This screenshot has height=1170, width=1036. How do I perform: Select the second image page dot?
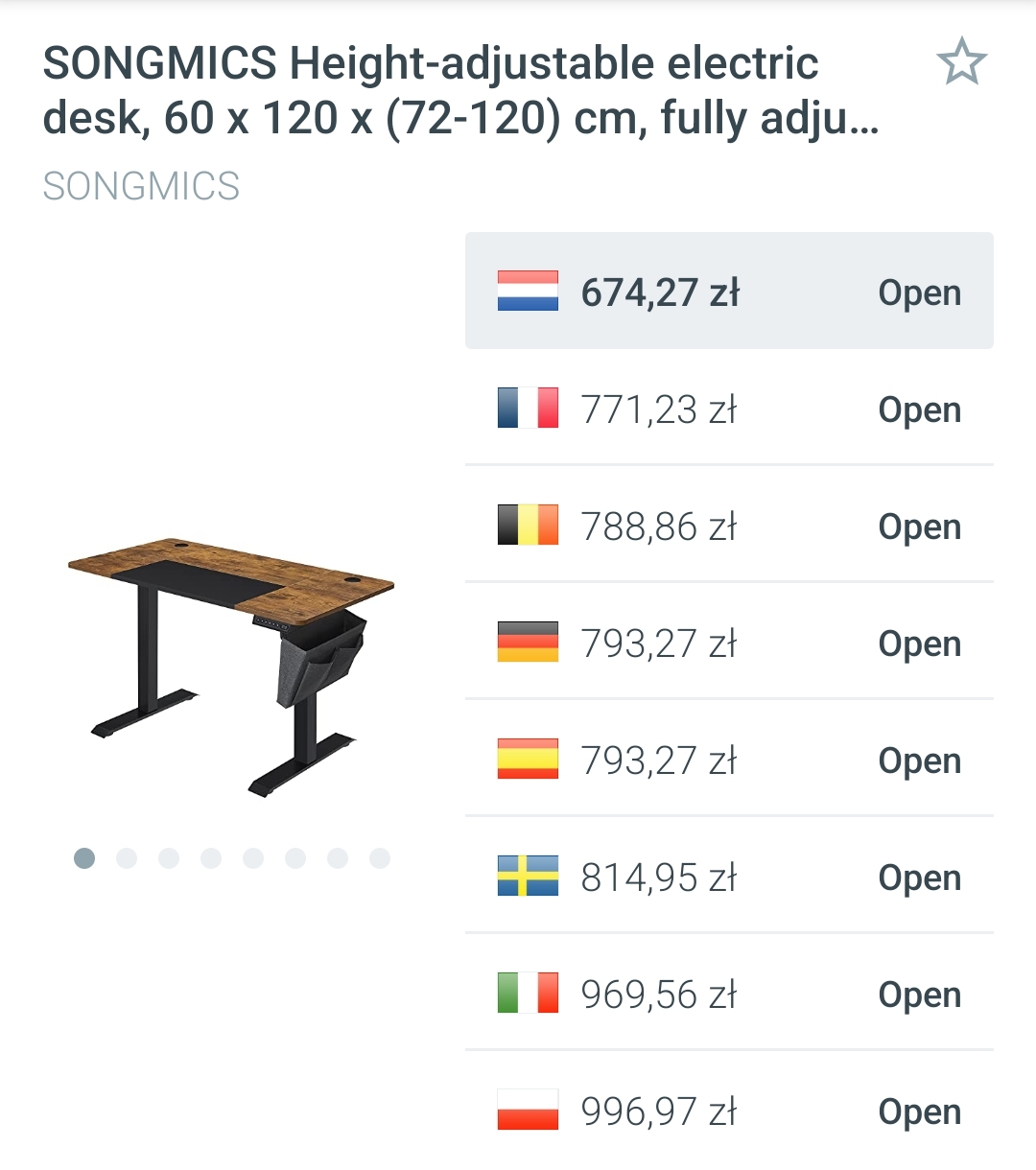pos(127,858)
